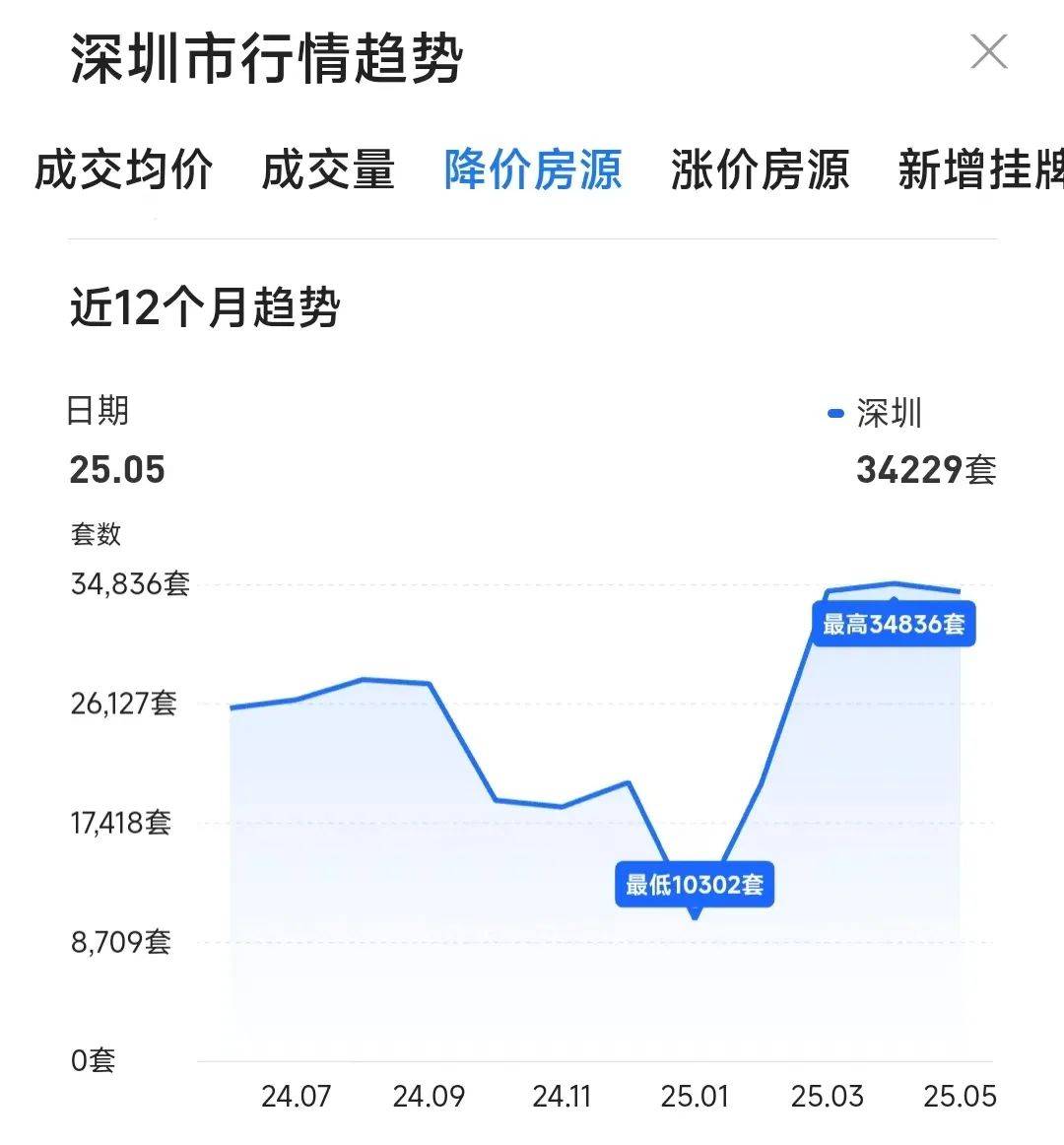Click the chart line at 24.09
Screen dimensions: 1064x1145
coord(428,682)
